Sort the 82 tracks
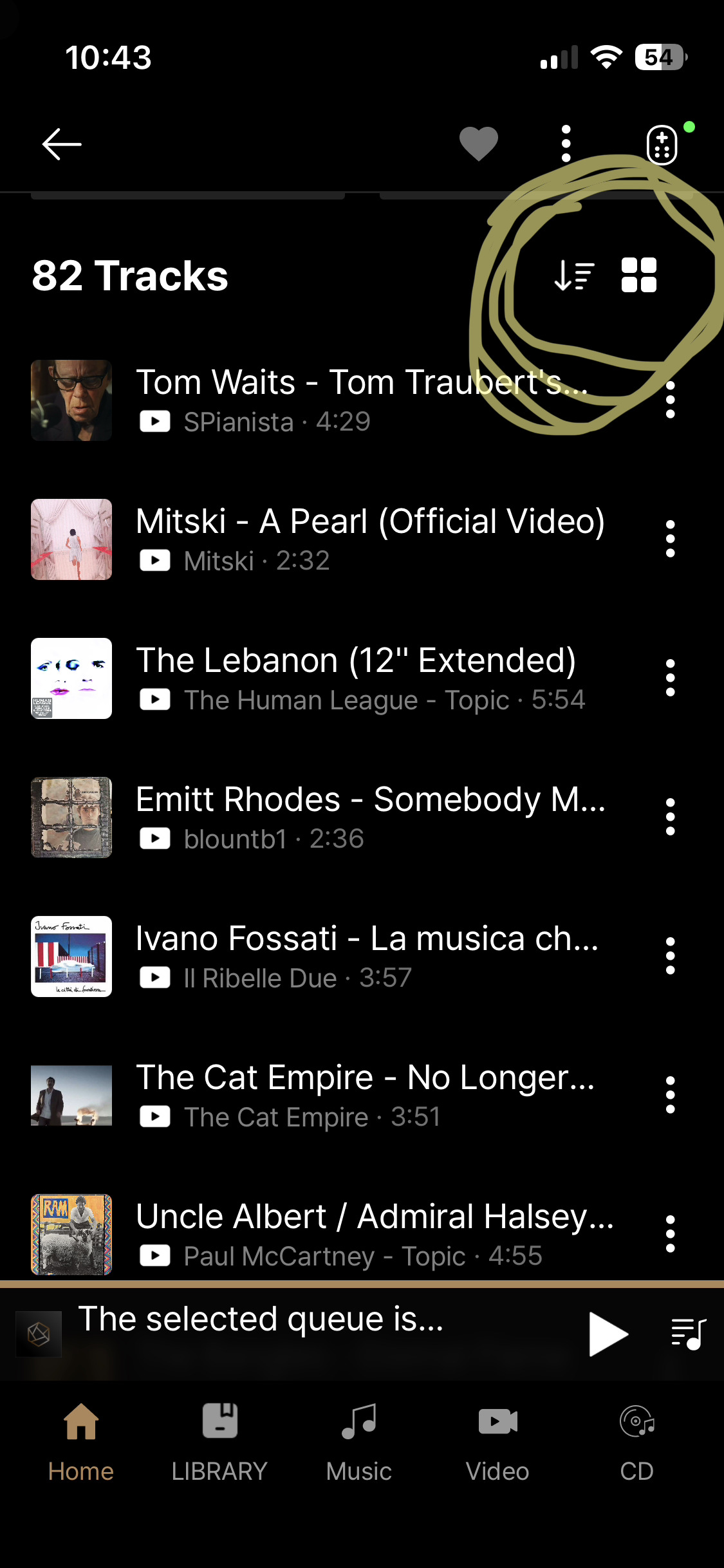The height and width of the screenshot is (1568, 724). (x=574, y=276)
